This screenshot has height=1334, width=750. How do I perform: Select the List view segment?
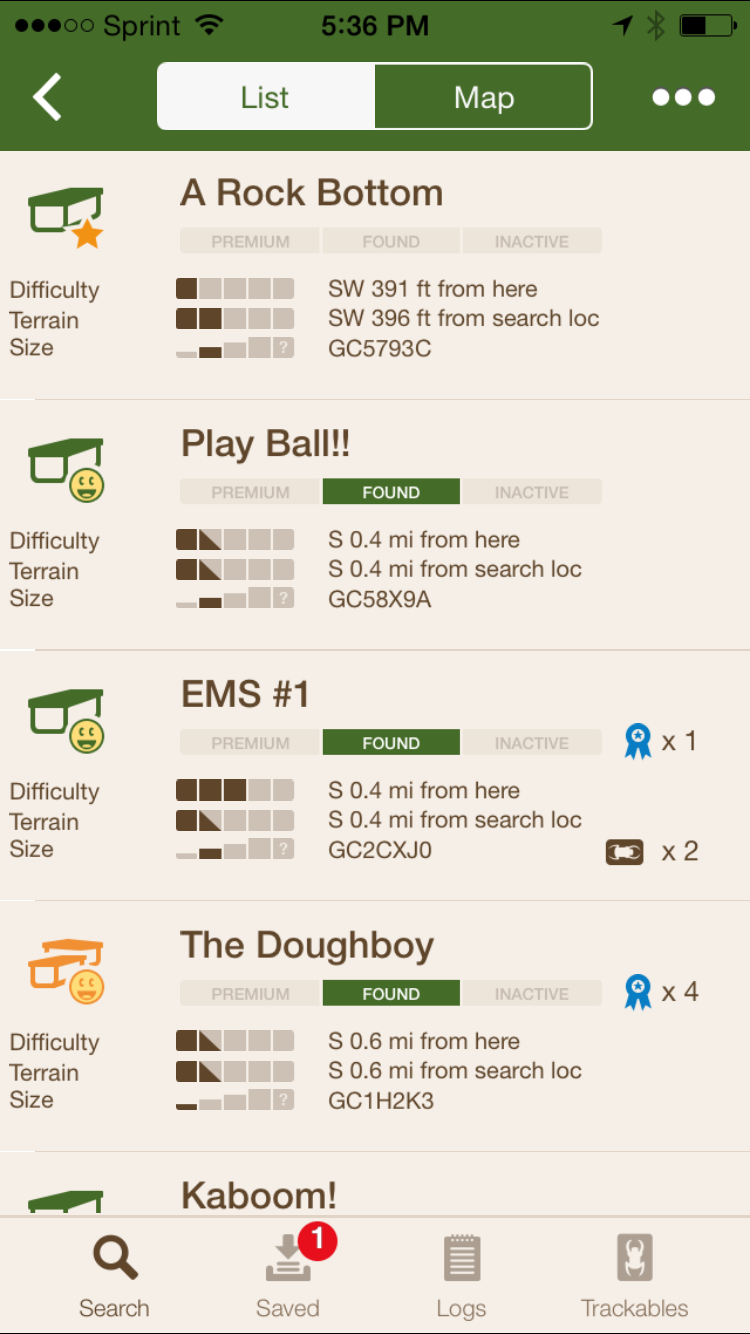[x=265, y=97]
